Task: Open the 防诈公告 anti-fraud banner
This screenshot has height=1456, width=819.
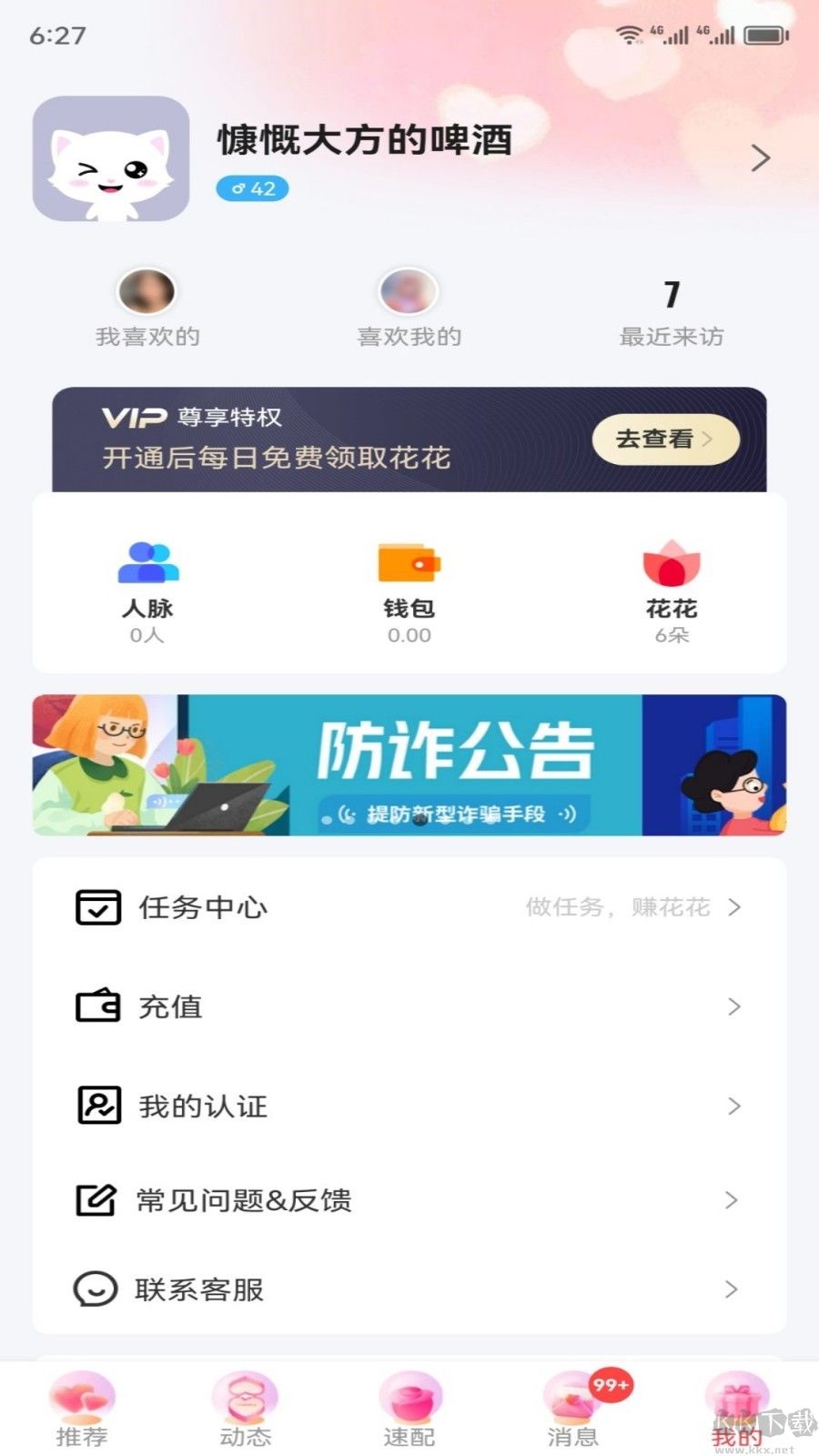Action: click(409, 764)
